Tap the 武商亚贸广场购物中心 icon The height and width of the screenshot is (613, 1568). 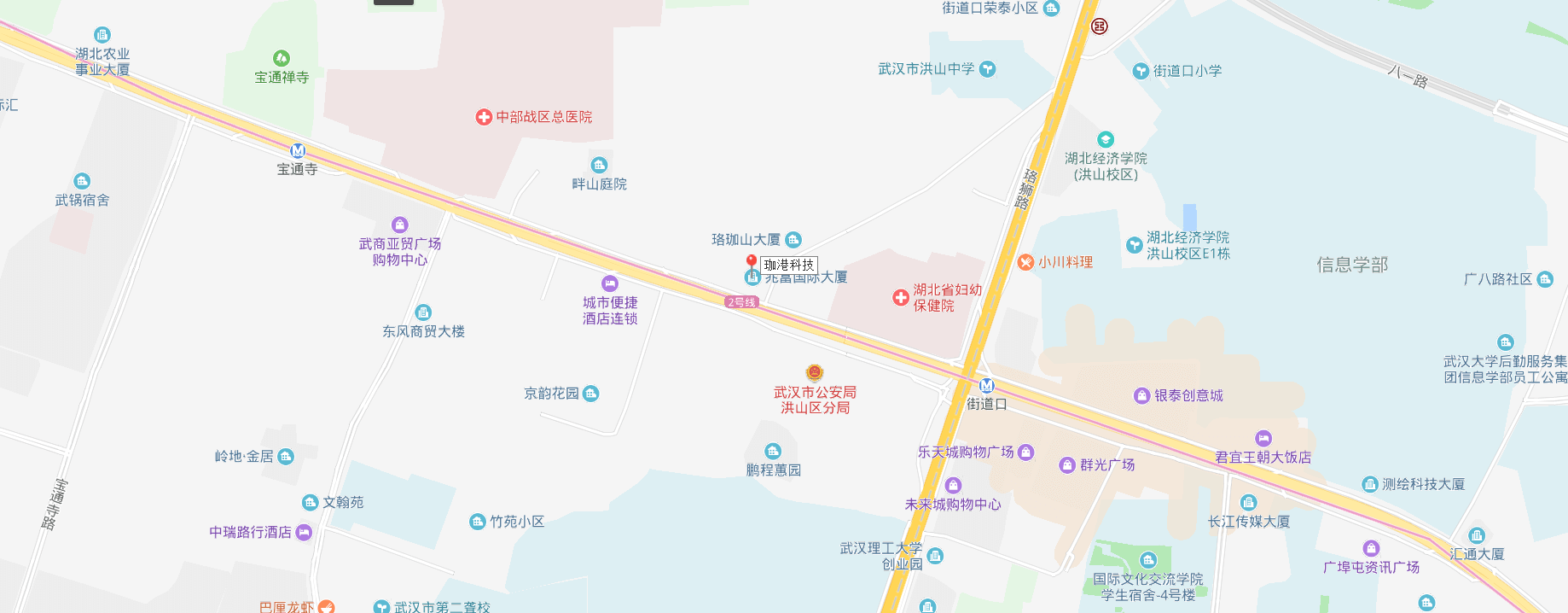pos(400,225)
